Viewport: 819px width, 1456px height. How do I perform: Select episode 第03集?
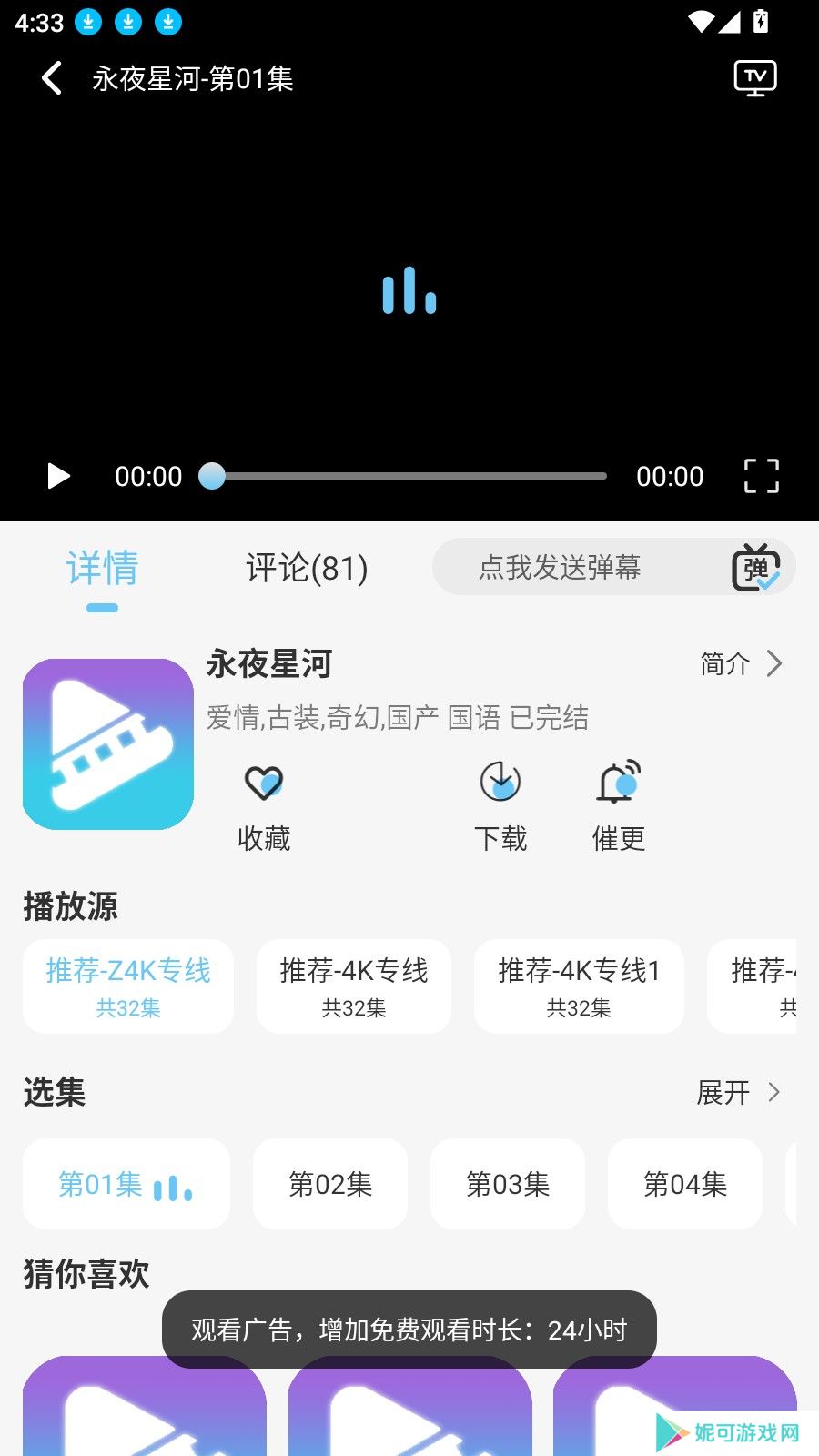(x=508, y=1184)
